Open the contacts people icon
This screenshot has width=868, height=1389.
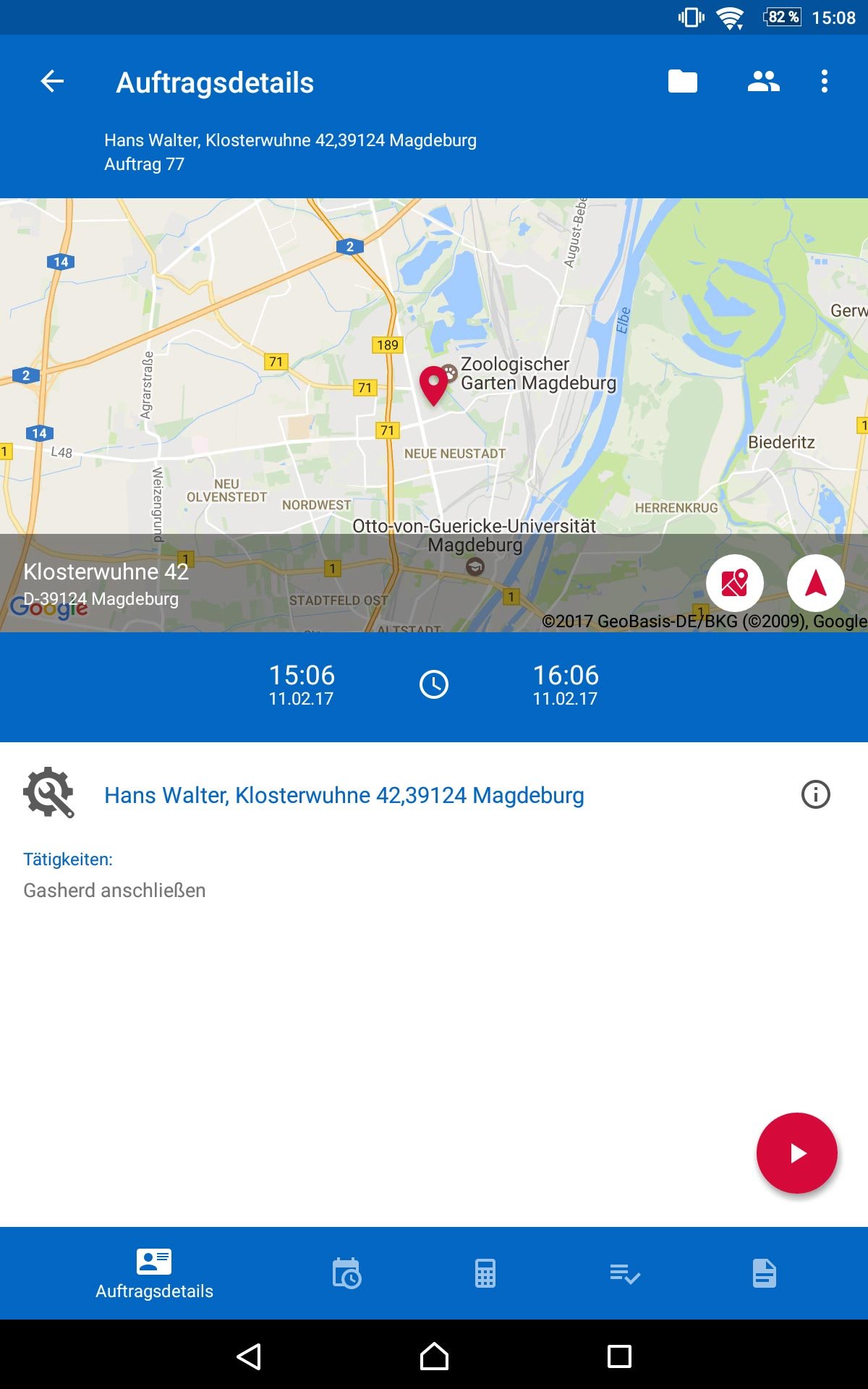coord(763,81)
